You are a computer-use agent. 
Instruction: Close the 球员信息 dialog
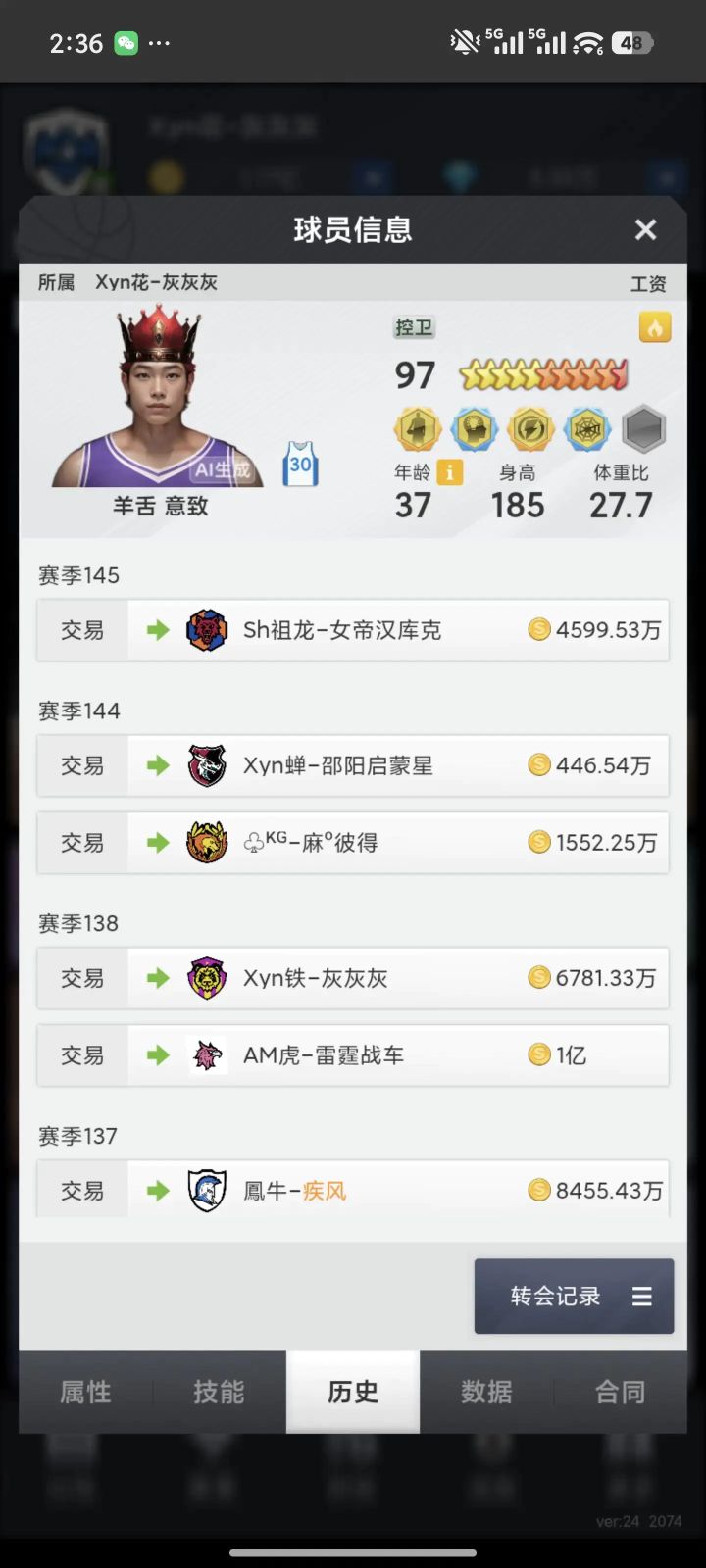pos(645,229)
